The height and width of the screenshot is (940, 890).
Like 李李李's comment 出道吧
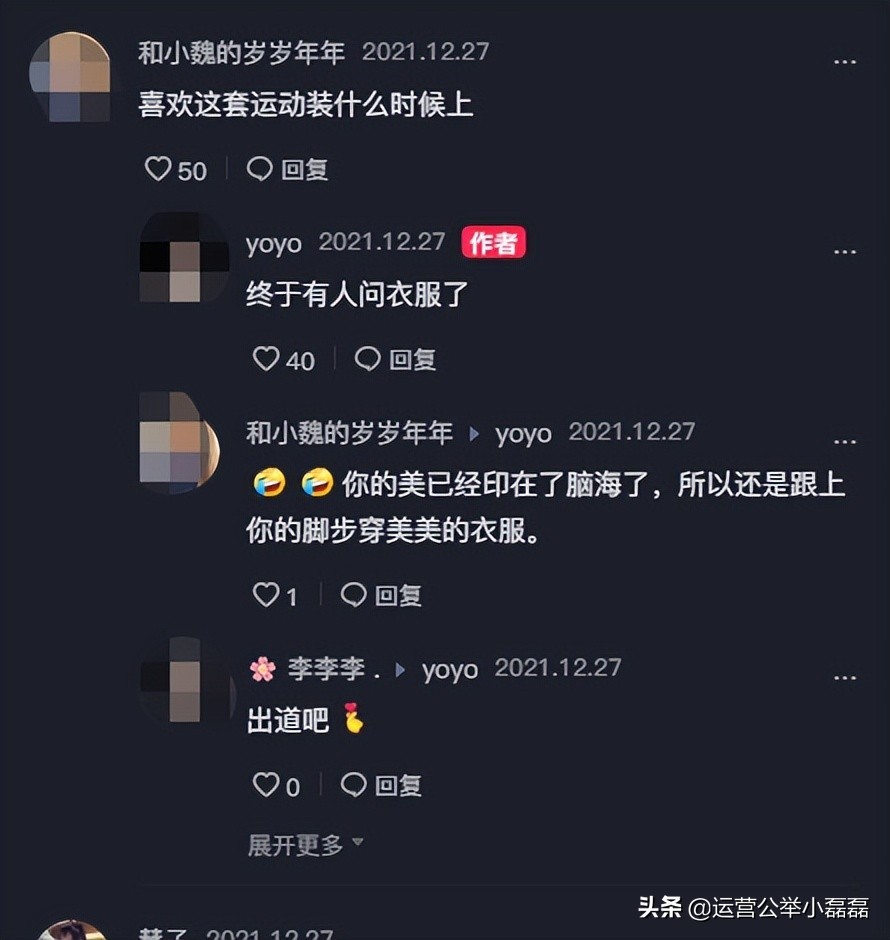[x=266, y=786]
